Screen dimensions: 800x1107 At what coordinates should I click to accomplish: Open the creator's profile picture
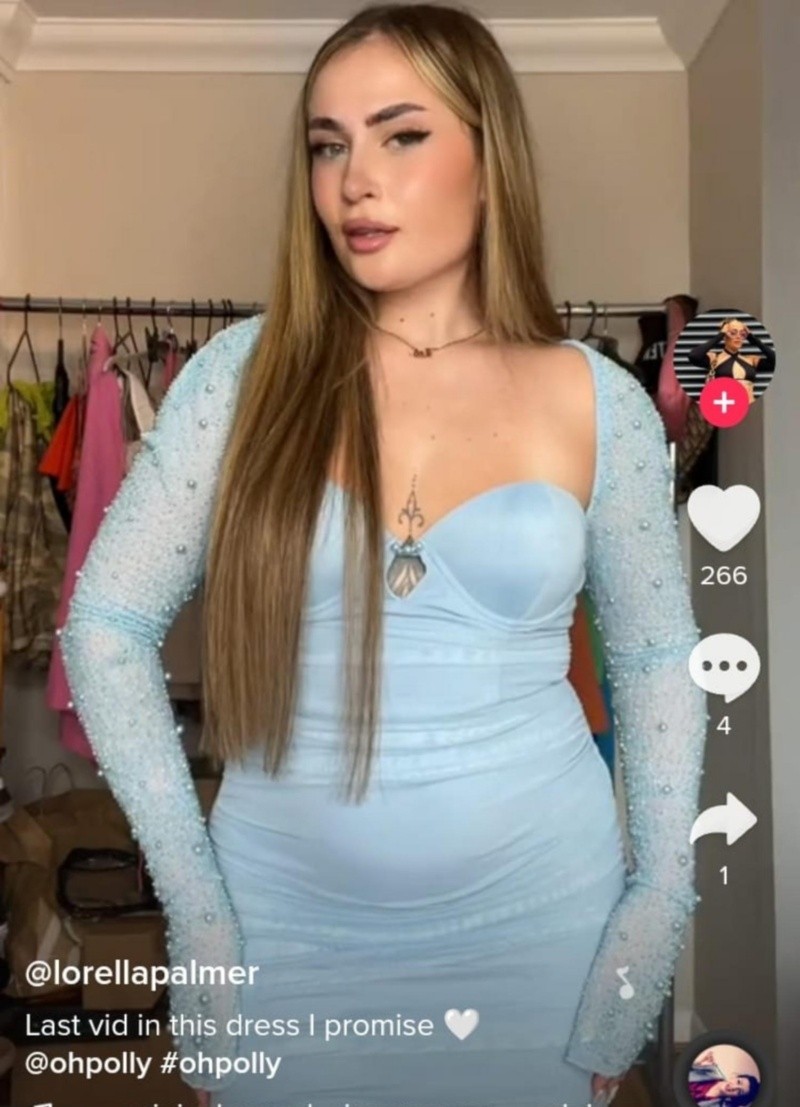[x=724, y=352]
